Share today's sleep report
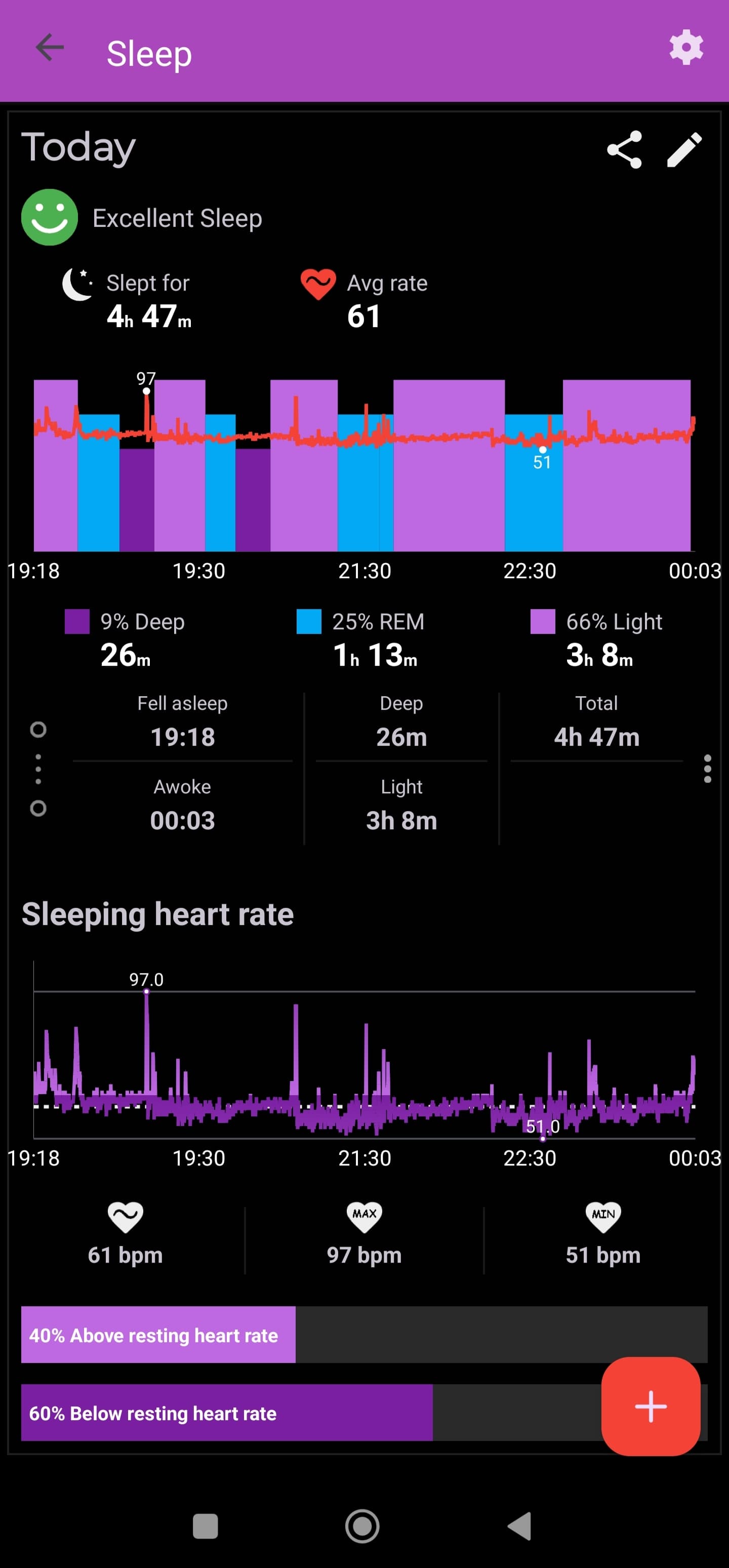 (624, 150)
